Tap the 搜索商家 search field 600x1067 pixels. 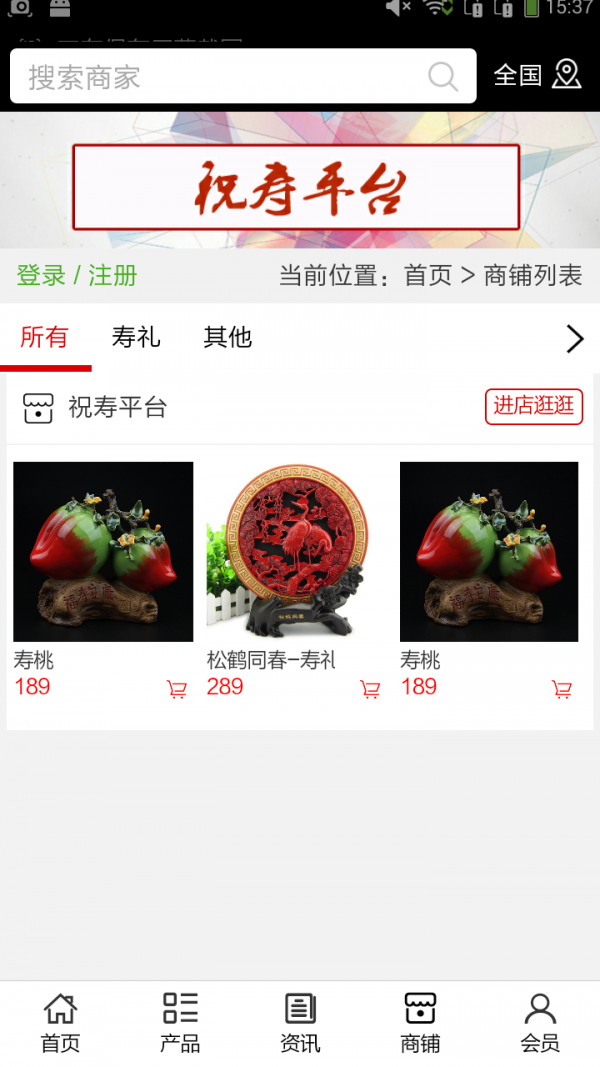[220, 77]
